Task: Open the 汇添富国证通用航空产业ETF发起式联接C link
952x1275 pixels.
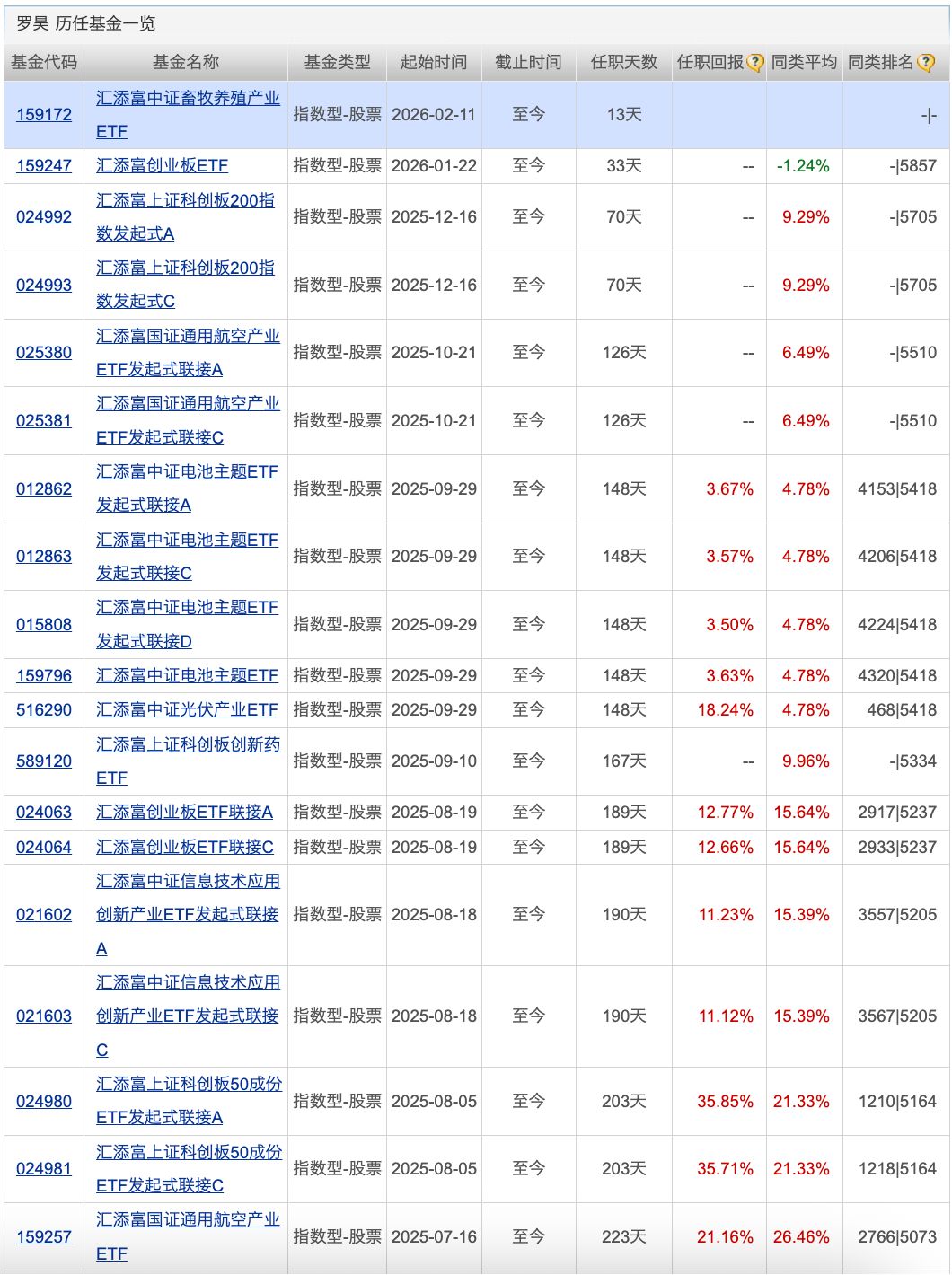Action: click(188, 404)
